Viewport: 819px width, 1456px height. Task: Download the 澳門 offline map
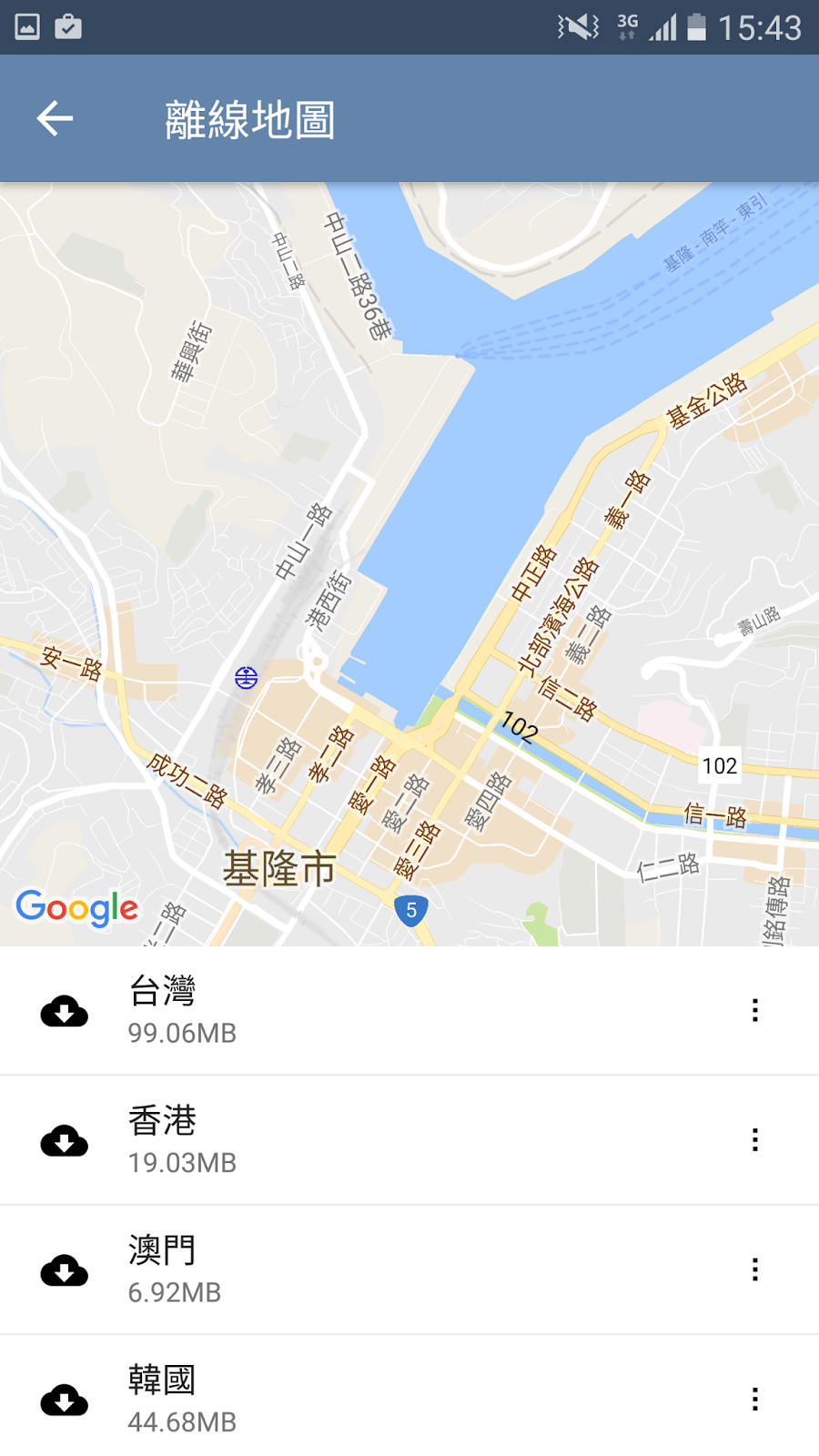(x=65, y=1270)
